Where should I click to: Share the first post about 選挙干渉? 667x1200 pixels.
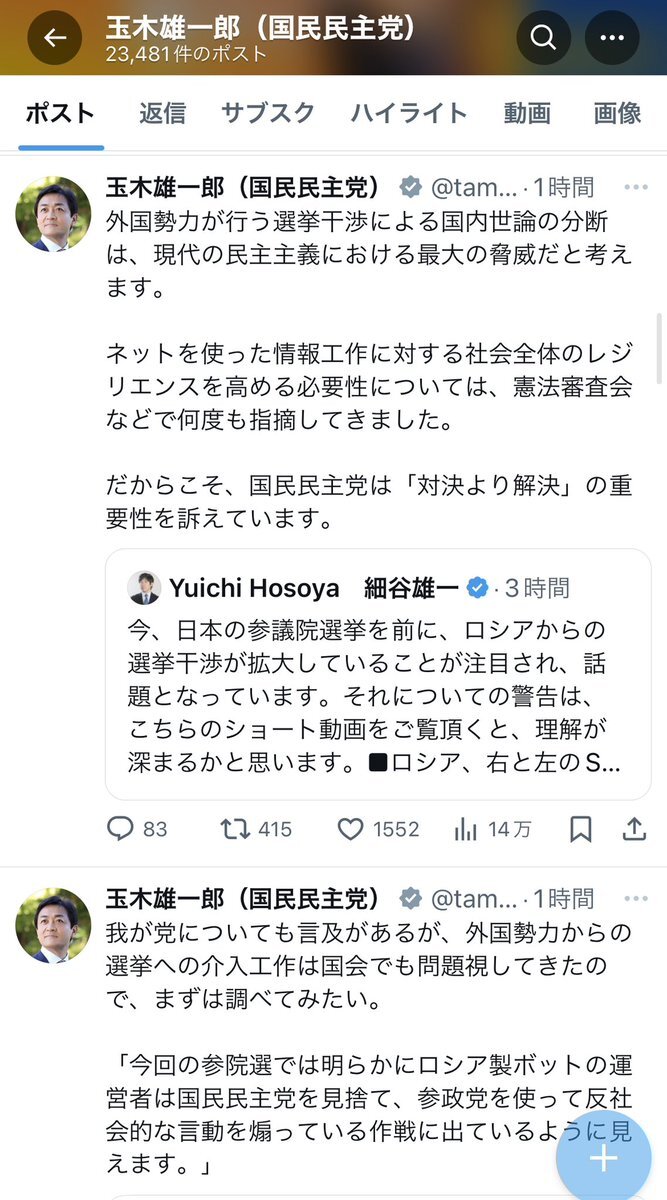[634, 829]
